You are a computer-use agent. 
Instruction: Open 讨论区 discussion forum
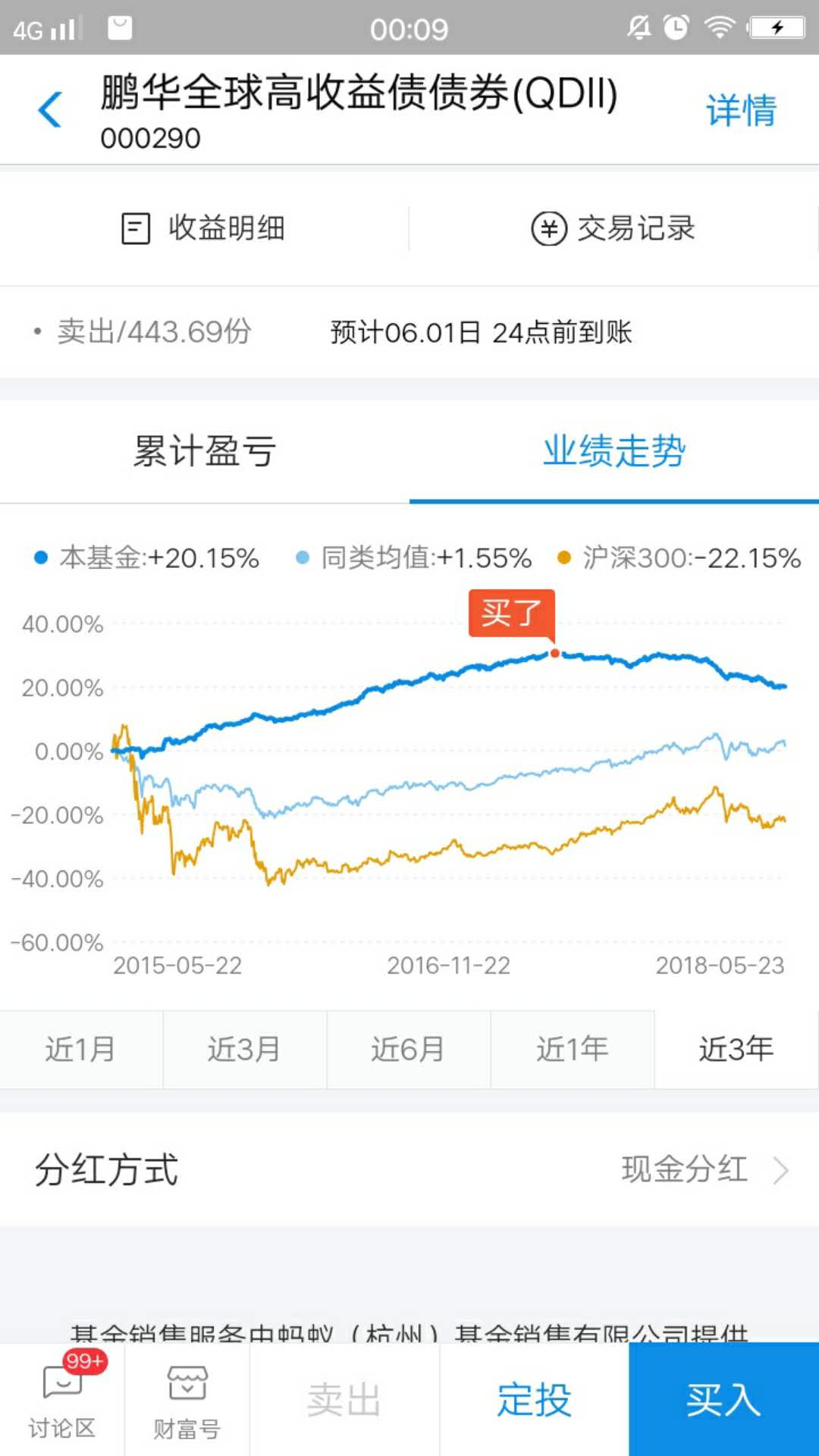click(62, 1399)
